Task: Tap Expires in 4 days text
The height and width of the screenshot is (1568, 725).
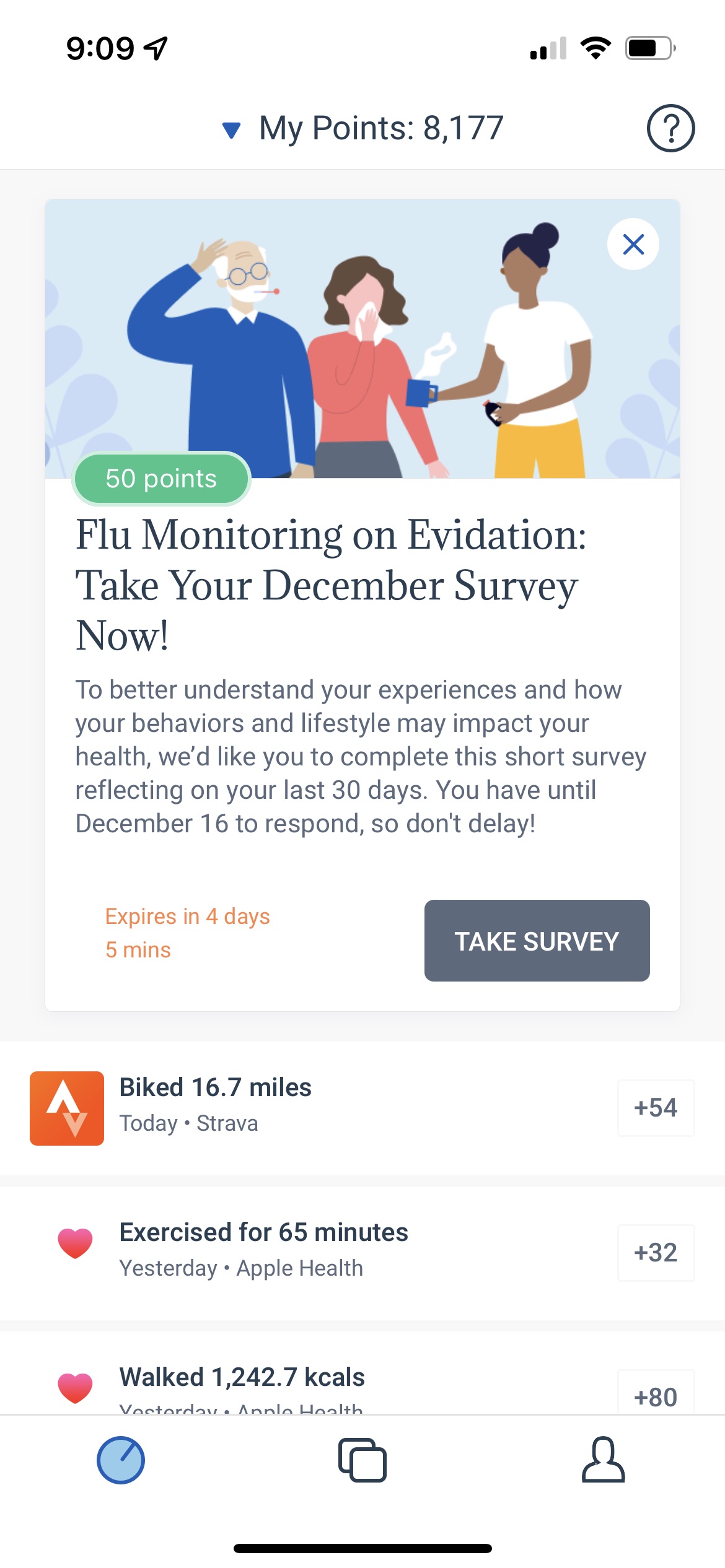Action: (187, 917)
